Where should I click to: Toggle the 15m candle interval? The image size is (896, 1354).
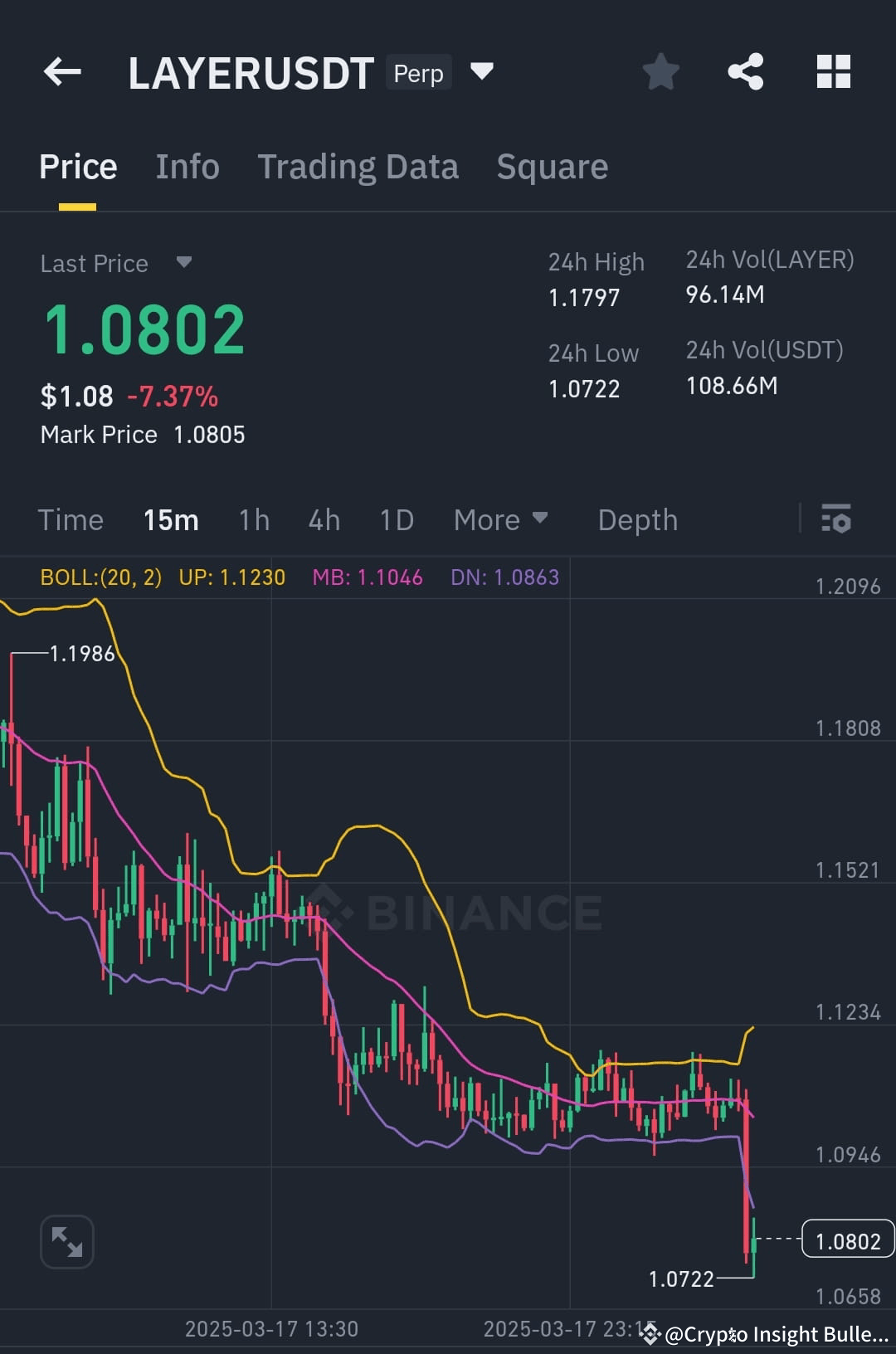coord(170,520)
